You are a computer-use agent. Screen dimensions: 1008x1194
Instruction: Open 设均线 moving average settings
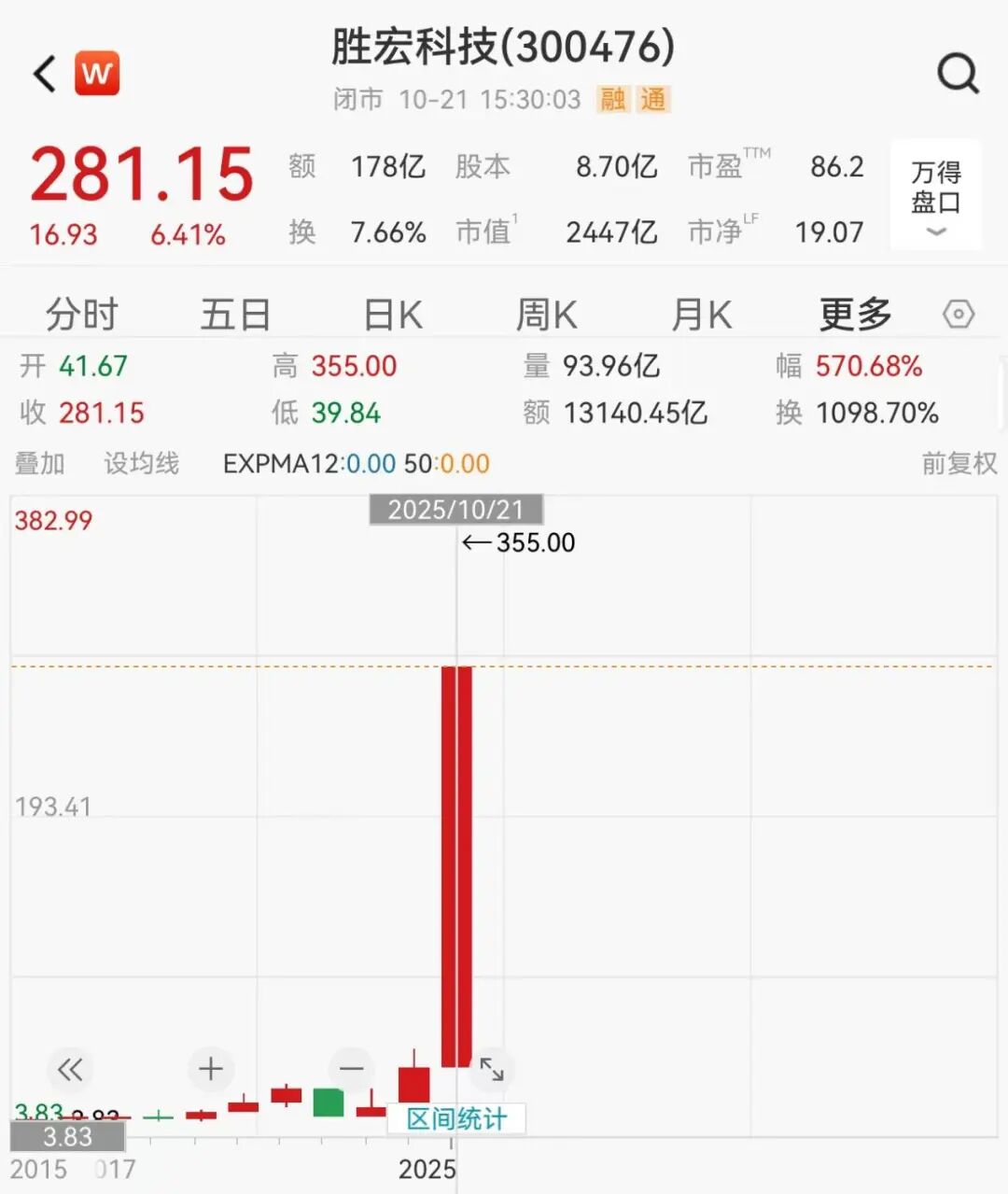click(x=141, y=463)
